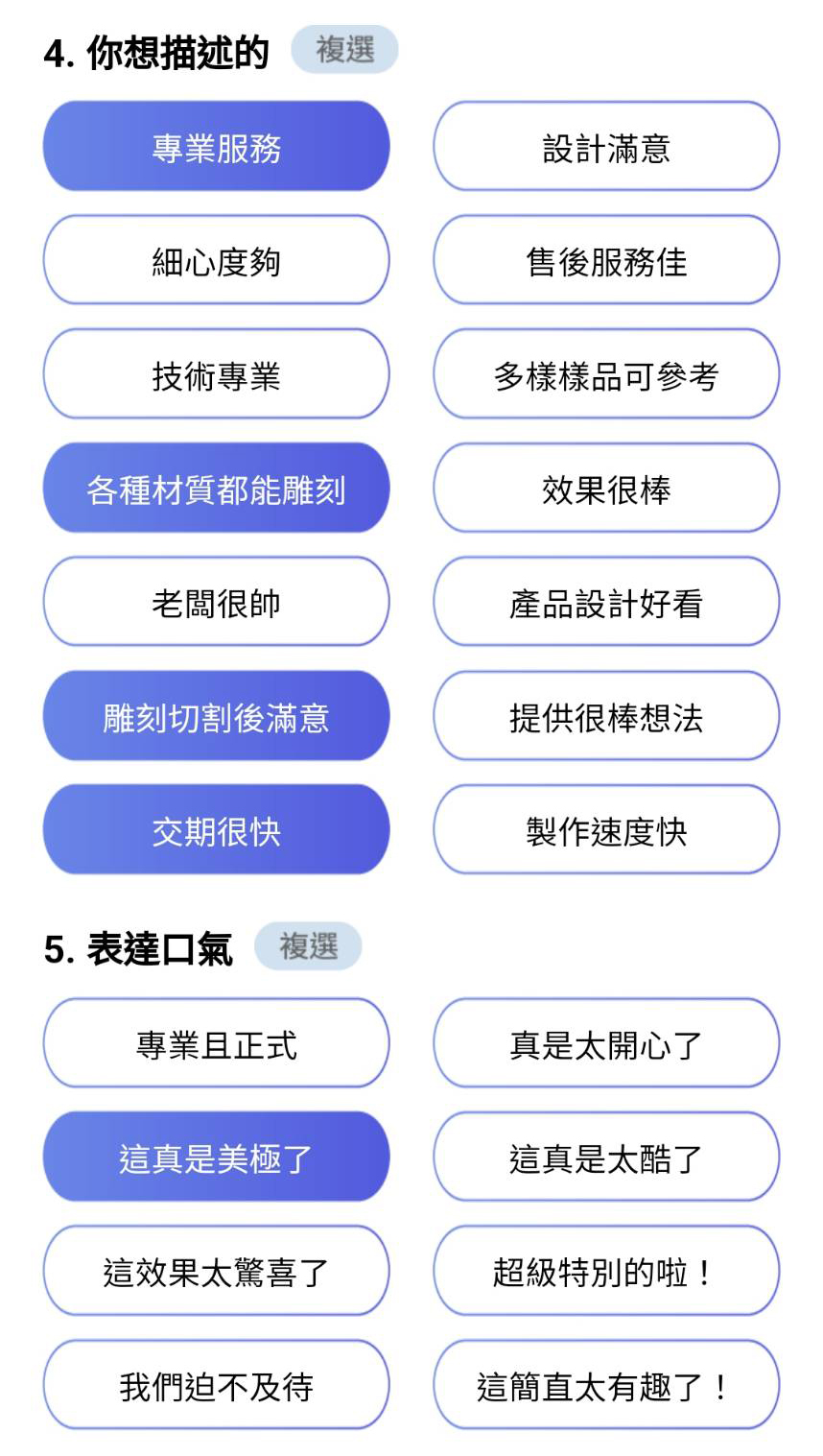Screen dimensions: 823x1456
Task: Deselect 這真是美極了 tone
Action: [x=216, y=1158]
